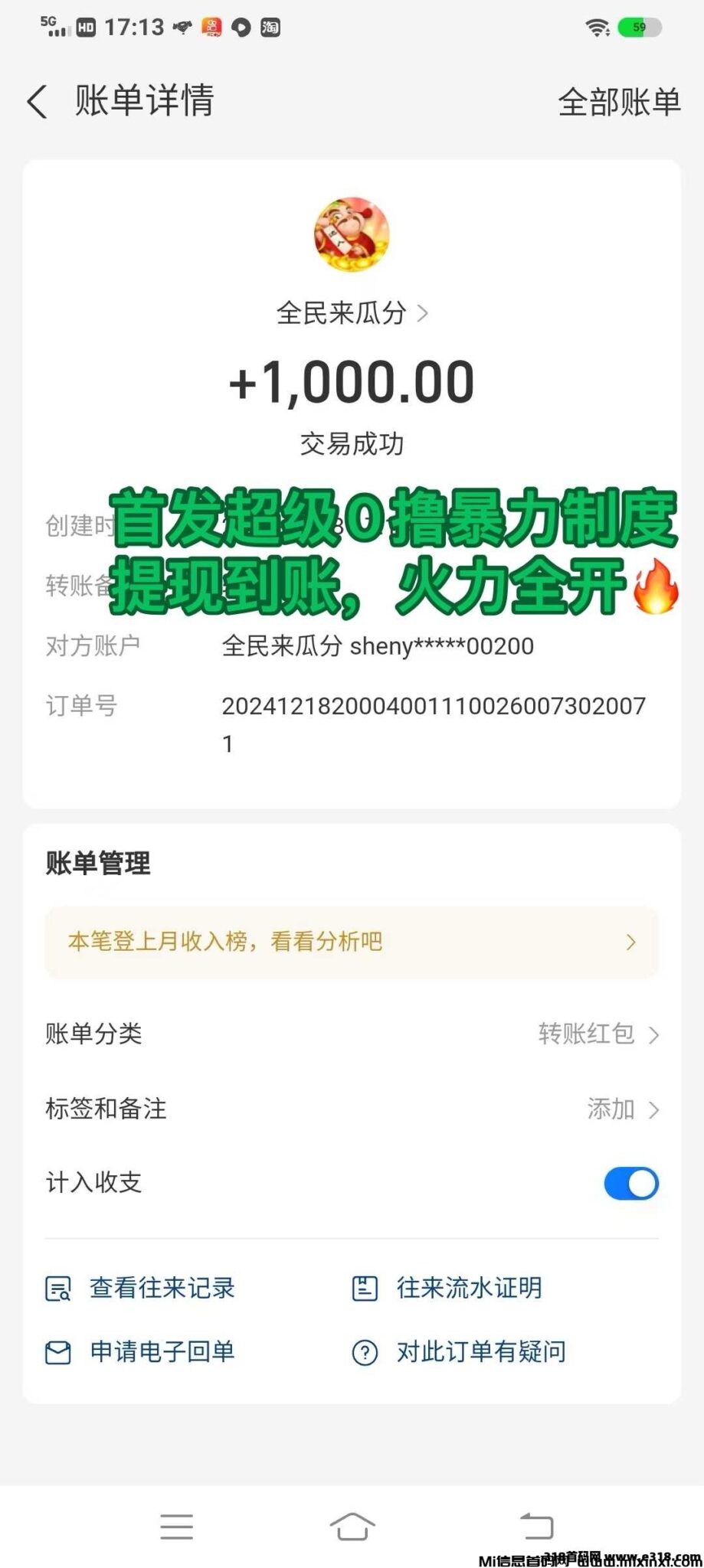Open 全部账单 all bills
Image resolution: width=704 pixels, height=1568 pixels.
pos(619,103)
